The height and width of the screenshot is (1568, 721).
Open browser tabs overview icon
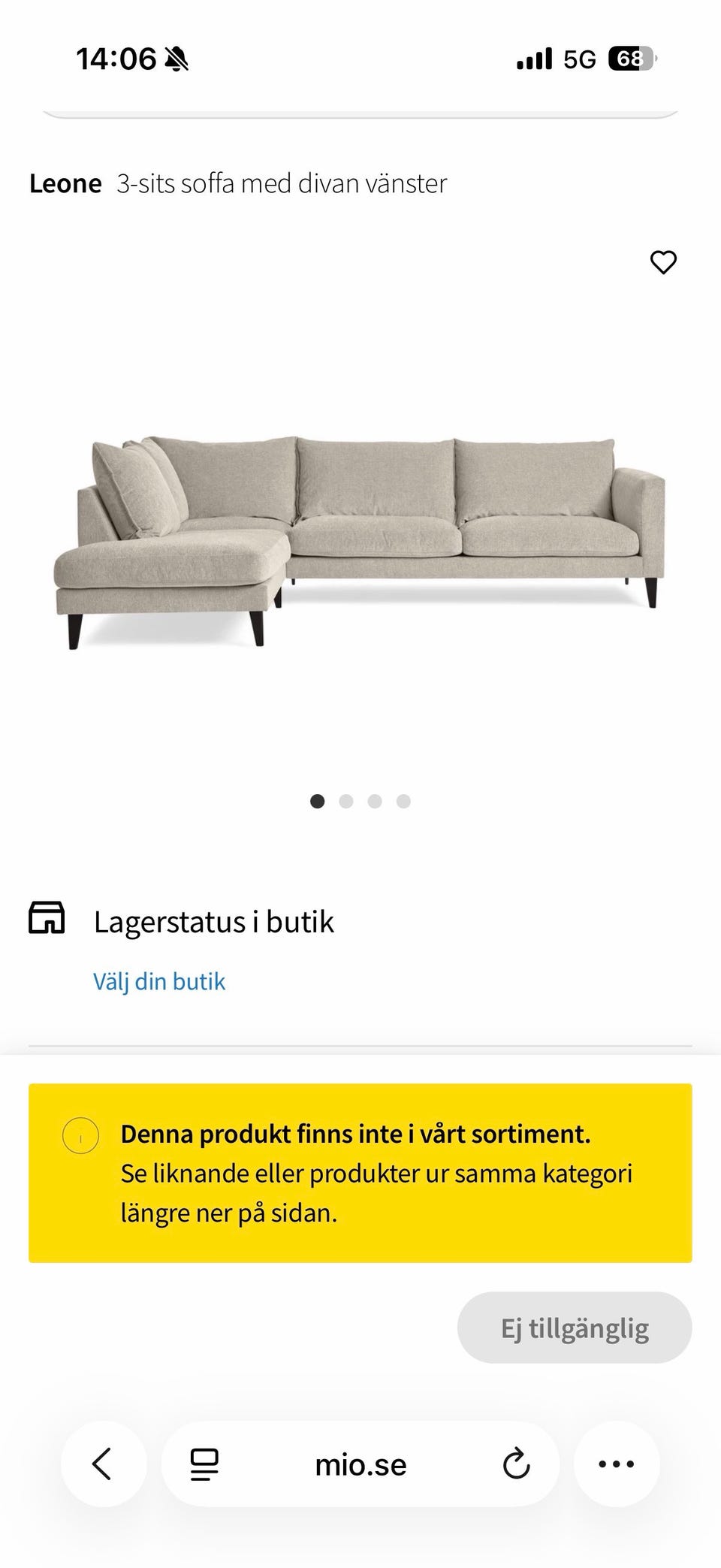point(203,1464)
